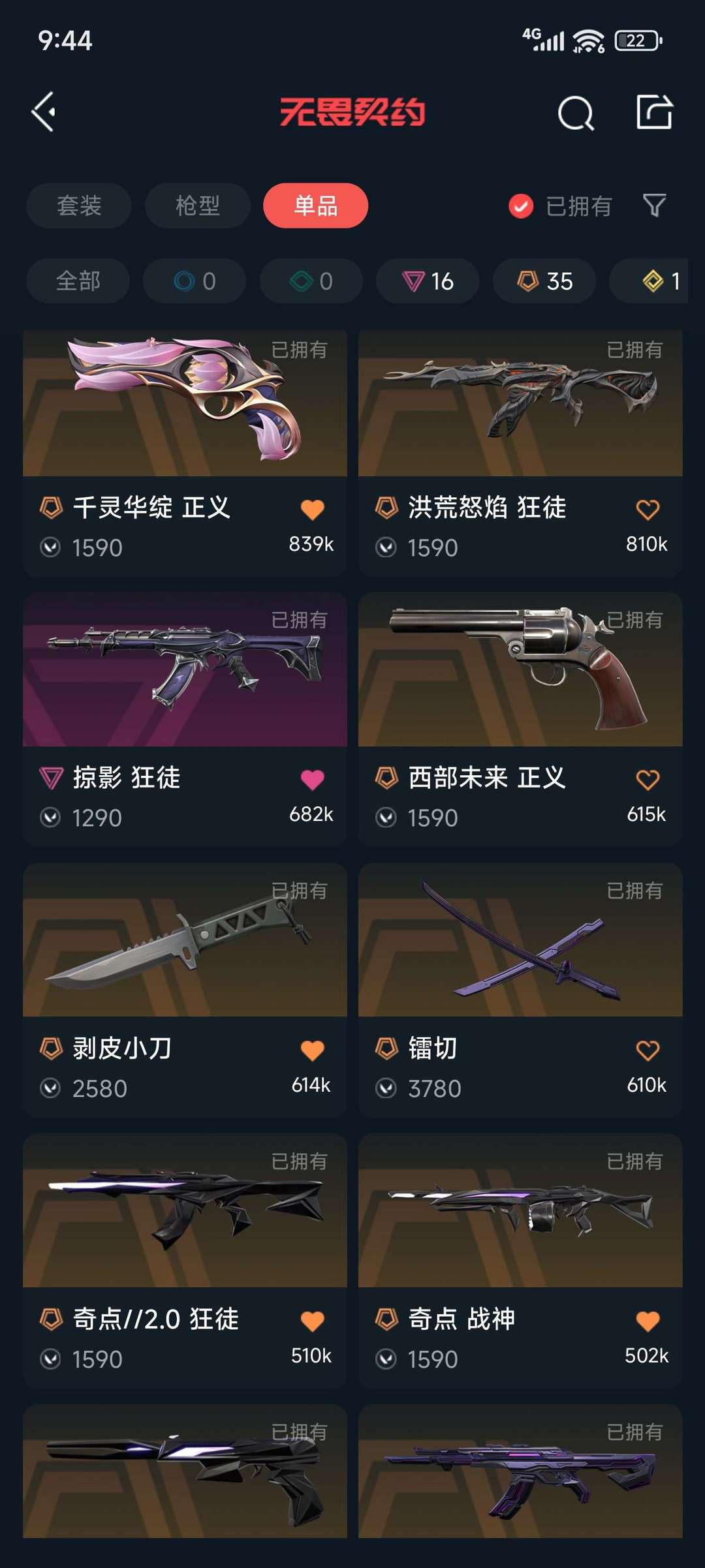Open the 剥皮小刀 skin card

point(185,990)
